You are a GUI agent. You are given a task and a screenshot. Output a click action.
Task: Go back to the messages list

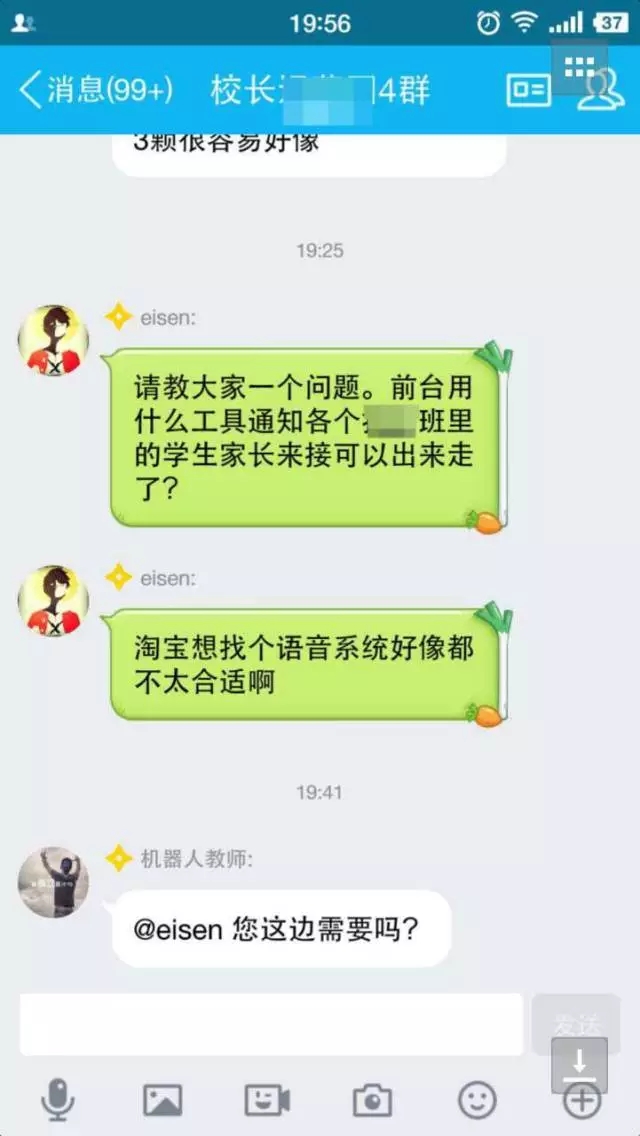click(96, 91)
